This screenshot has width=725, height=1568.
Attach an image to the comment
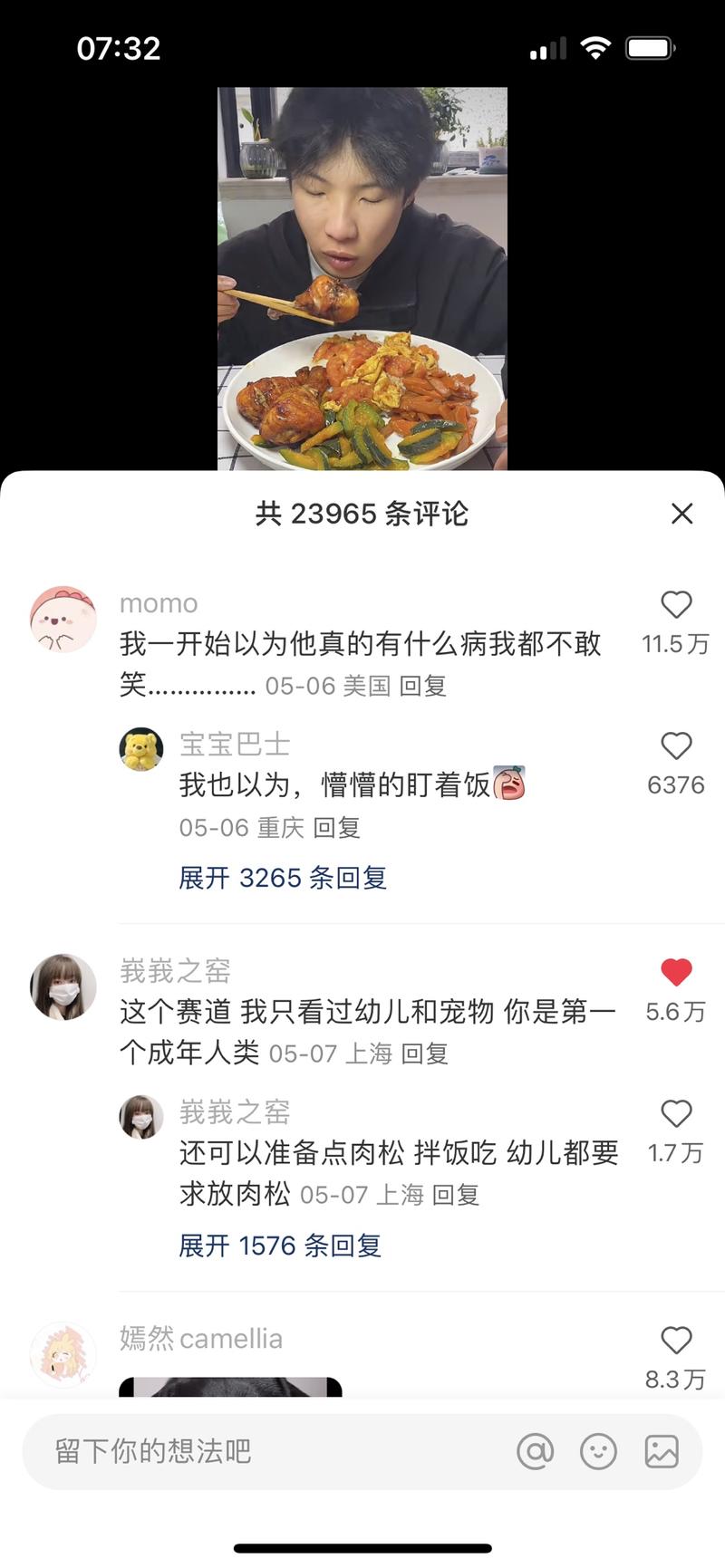(662, 1452)
